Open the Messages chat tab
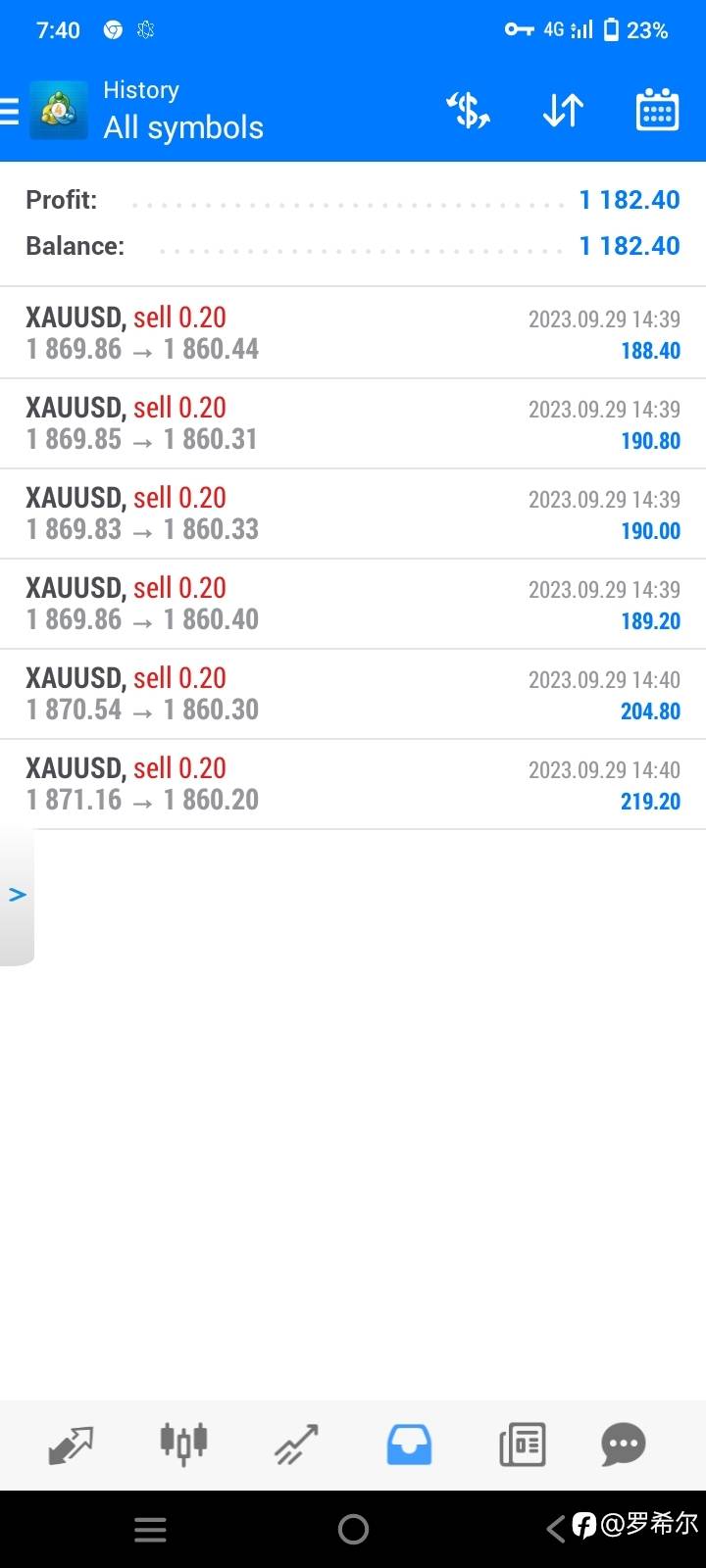This screenshot has height=1568, width=706. 624,1445
